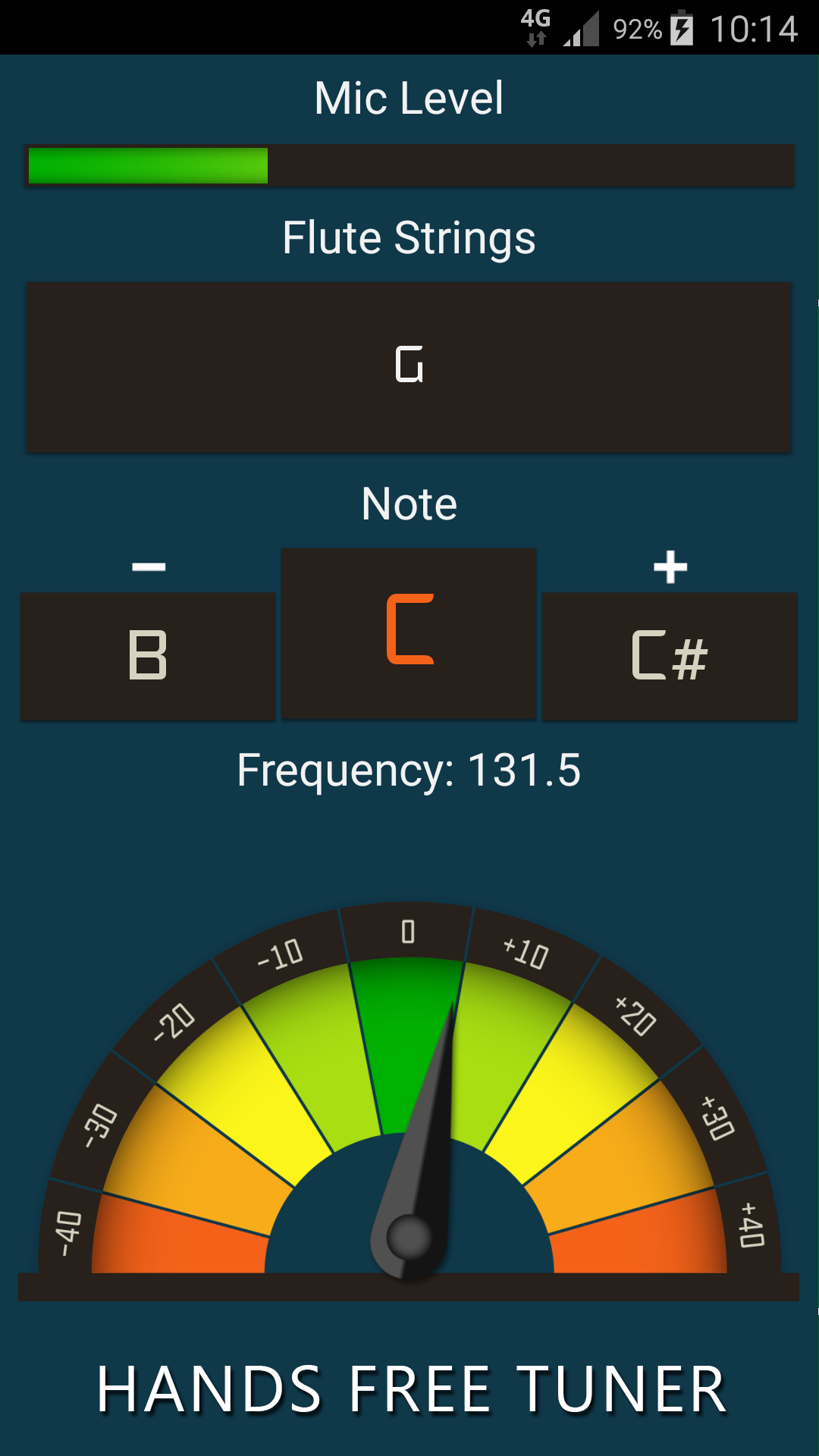
Task: Click the Mic Level label
Action: pyautogui.click(x=409, y=96)
